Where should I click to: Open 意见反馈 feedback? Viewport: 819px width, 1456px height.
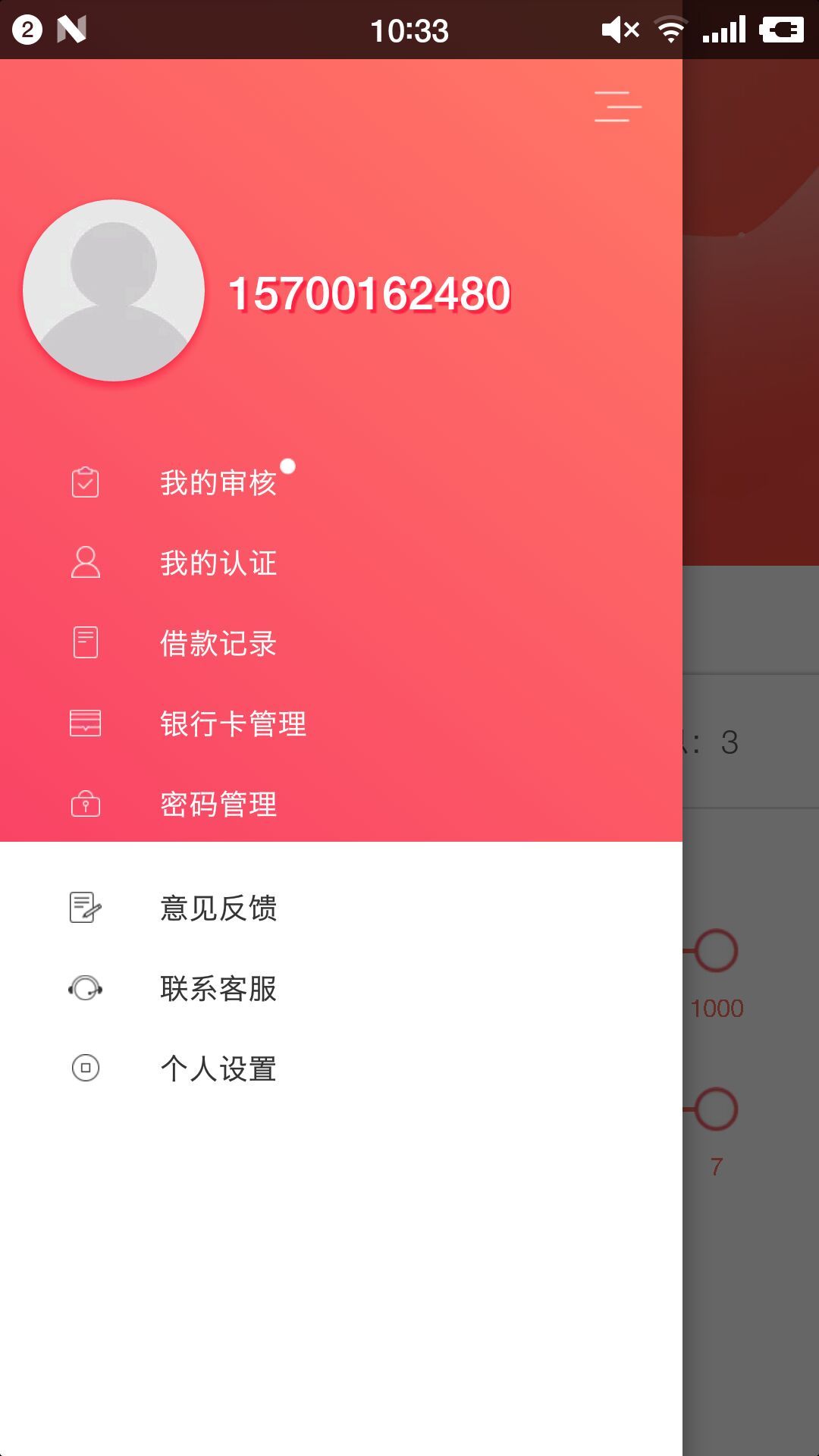click(x=218, y=908)
